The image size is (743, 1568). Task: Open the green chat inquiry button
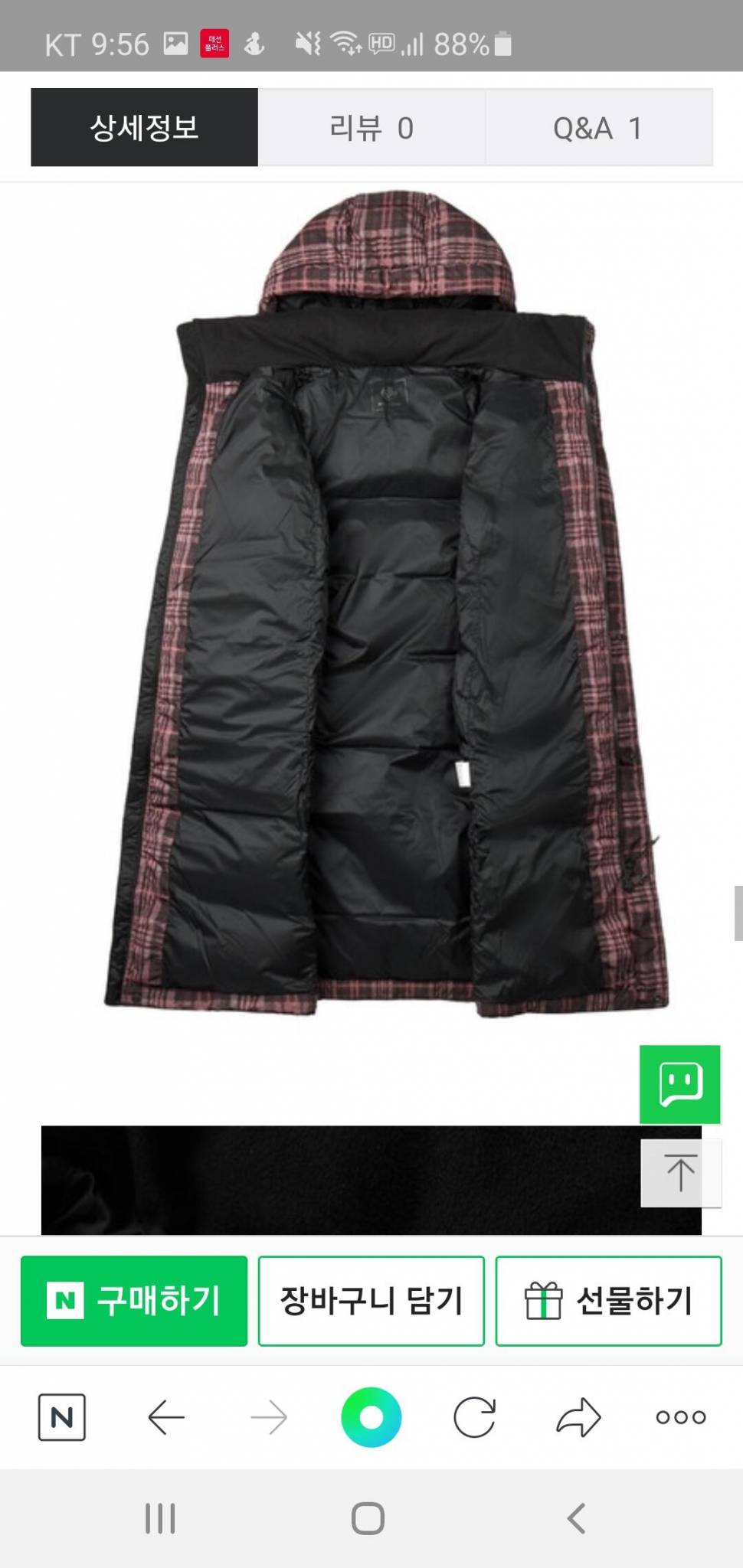point(680,1084)
